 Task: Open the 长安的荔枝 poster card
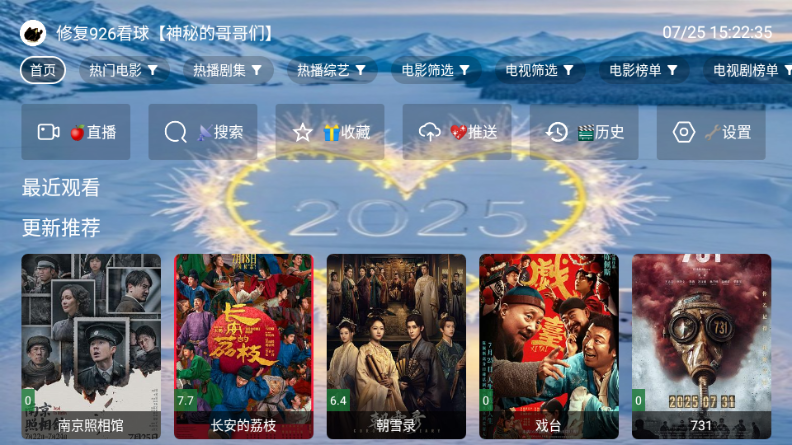[x=243, y=345]
